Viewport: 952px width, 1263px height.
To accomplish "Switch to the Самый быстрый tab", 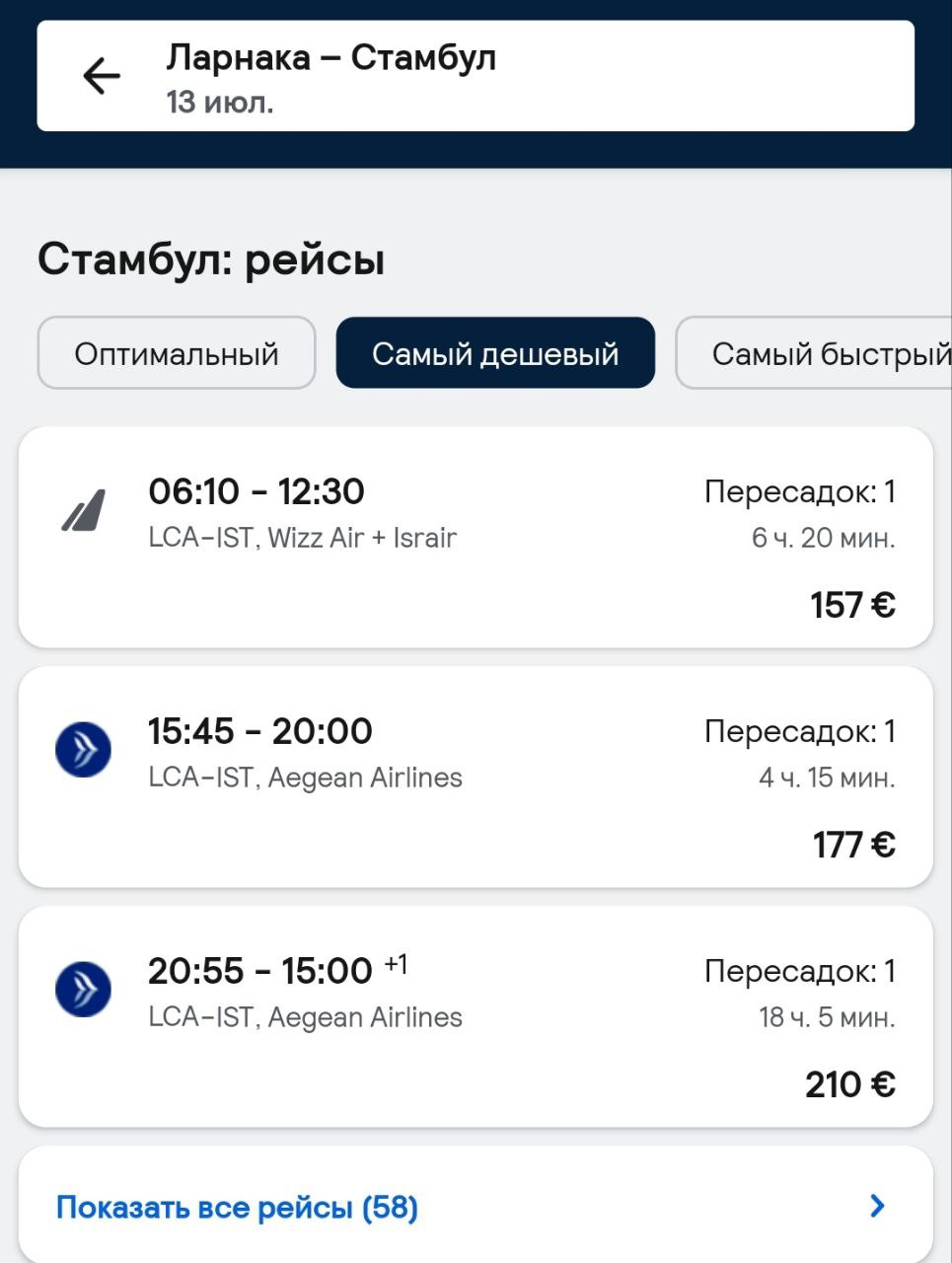I will tap(819, 353).
